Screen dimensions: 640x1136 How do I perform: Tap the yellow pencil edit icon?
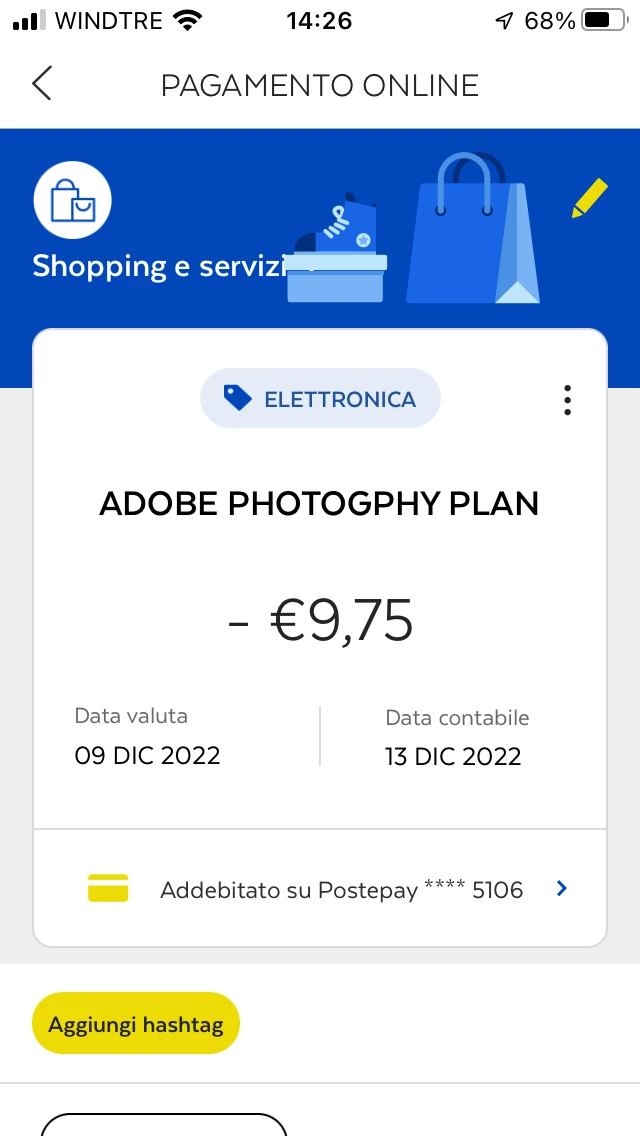[589, 198]
